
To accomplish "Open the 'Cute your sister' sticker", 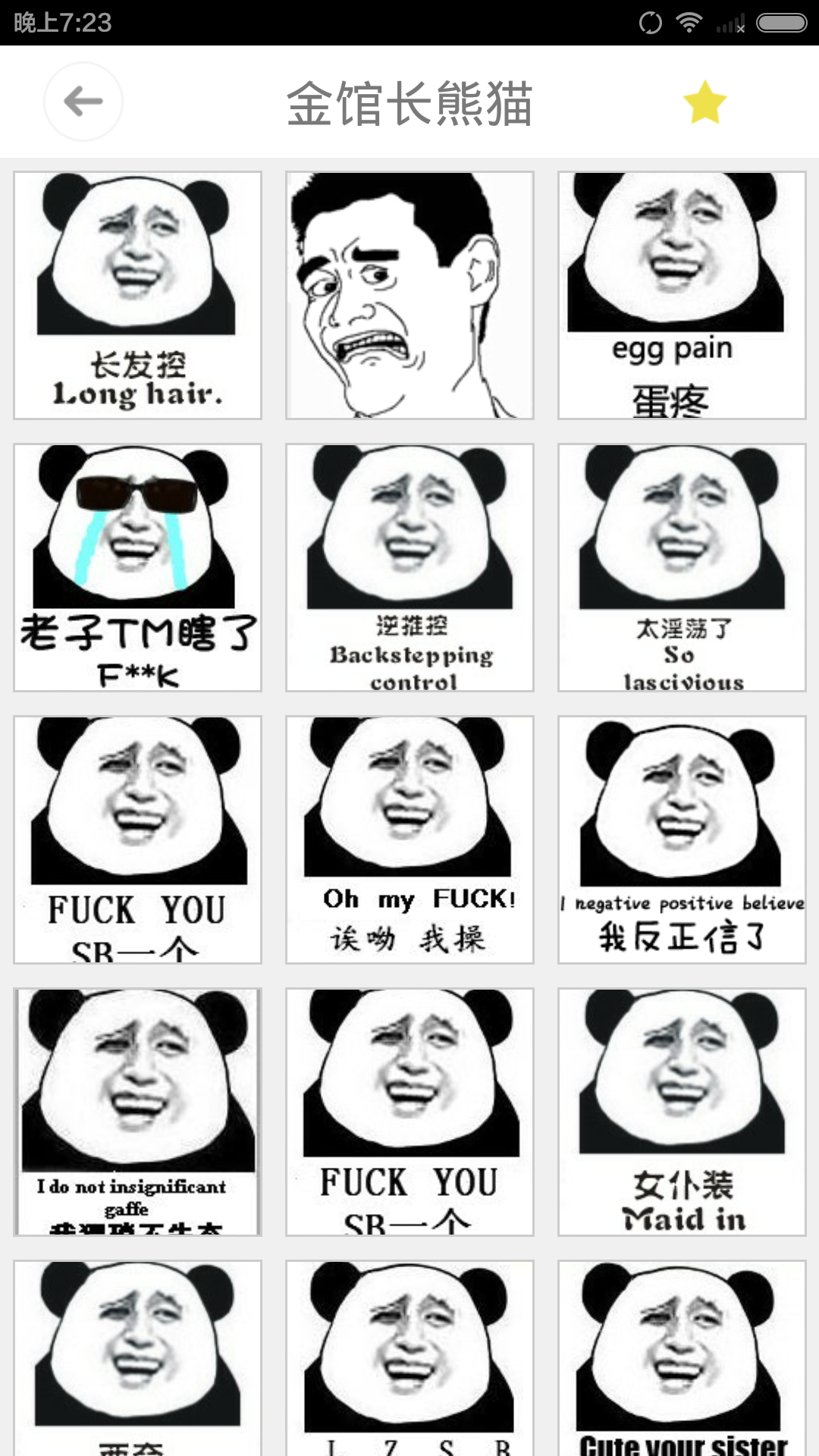I will 682,1357.
